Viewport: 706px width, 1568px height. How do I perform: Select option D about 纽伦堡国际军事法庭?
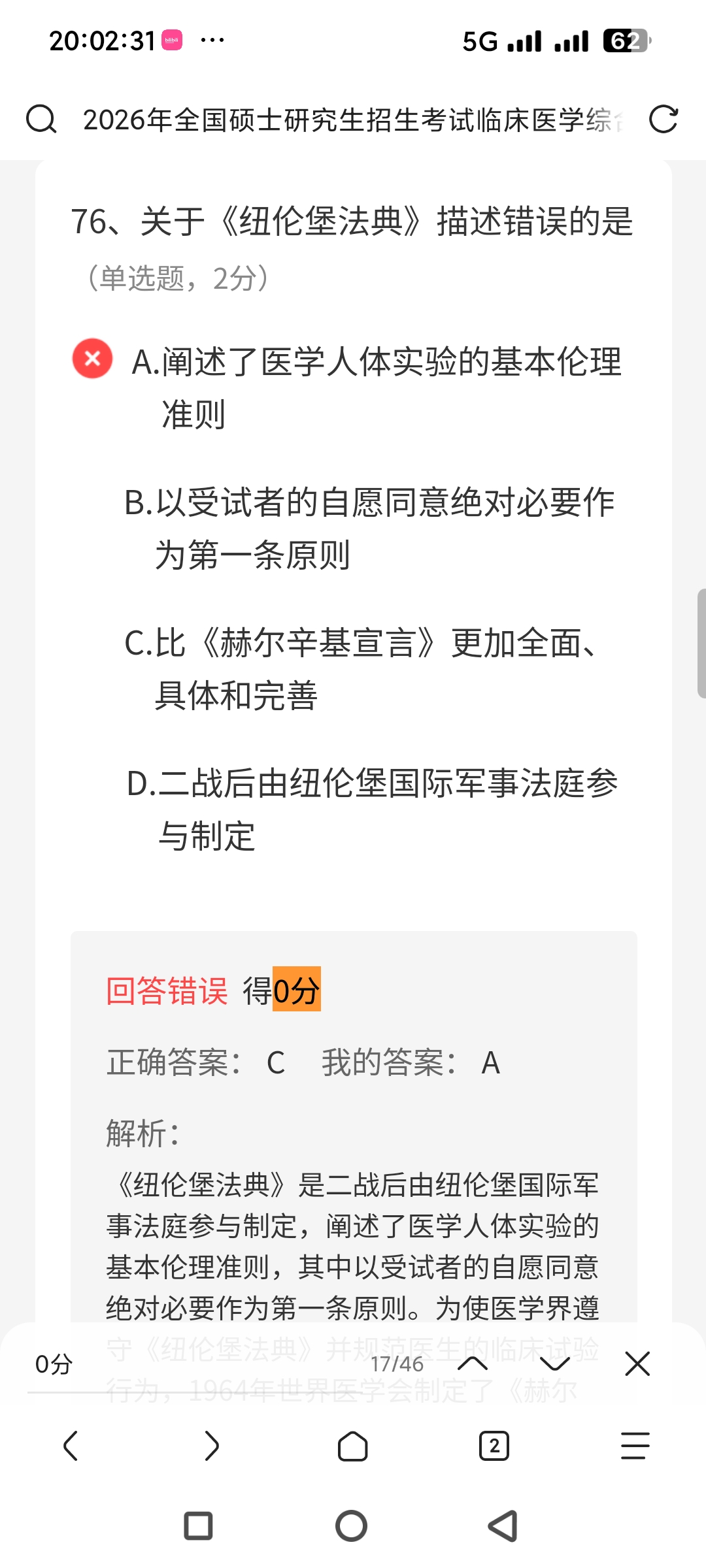click(371, 809)
